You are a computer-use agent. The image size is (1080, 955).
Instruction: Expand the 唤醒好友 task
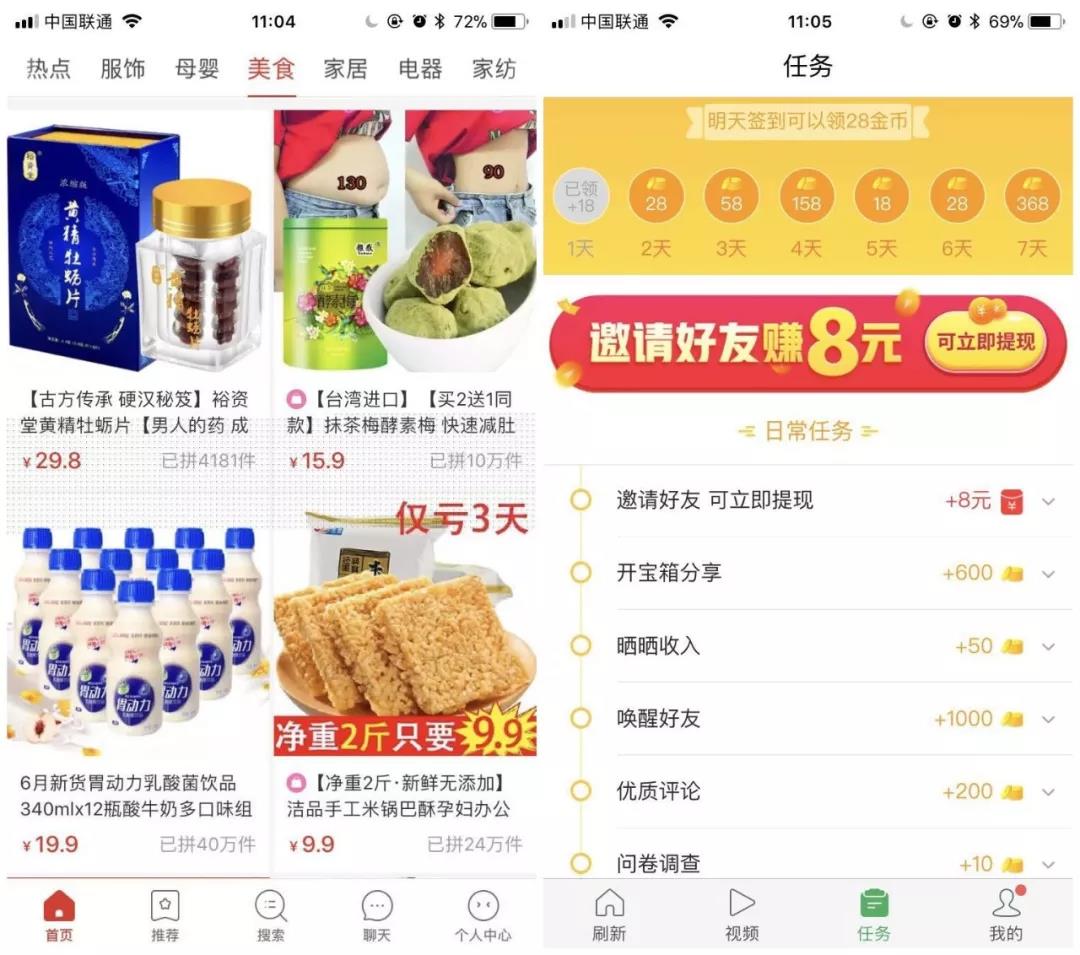(x=1047, y=719)
